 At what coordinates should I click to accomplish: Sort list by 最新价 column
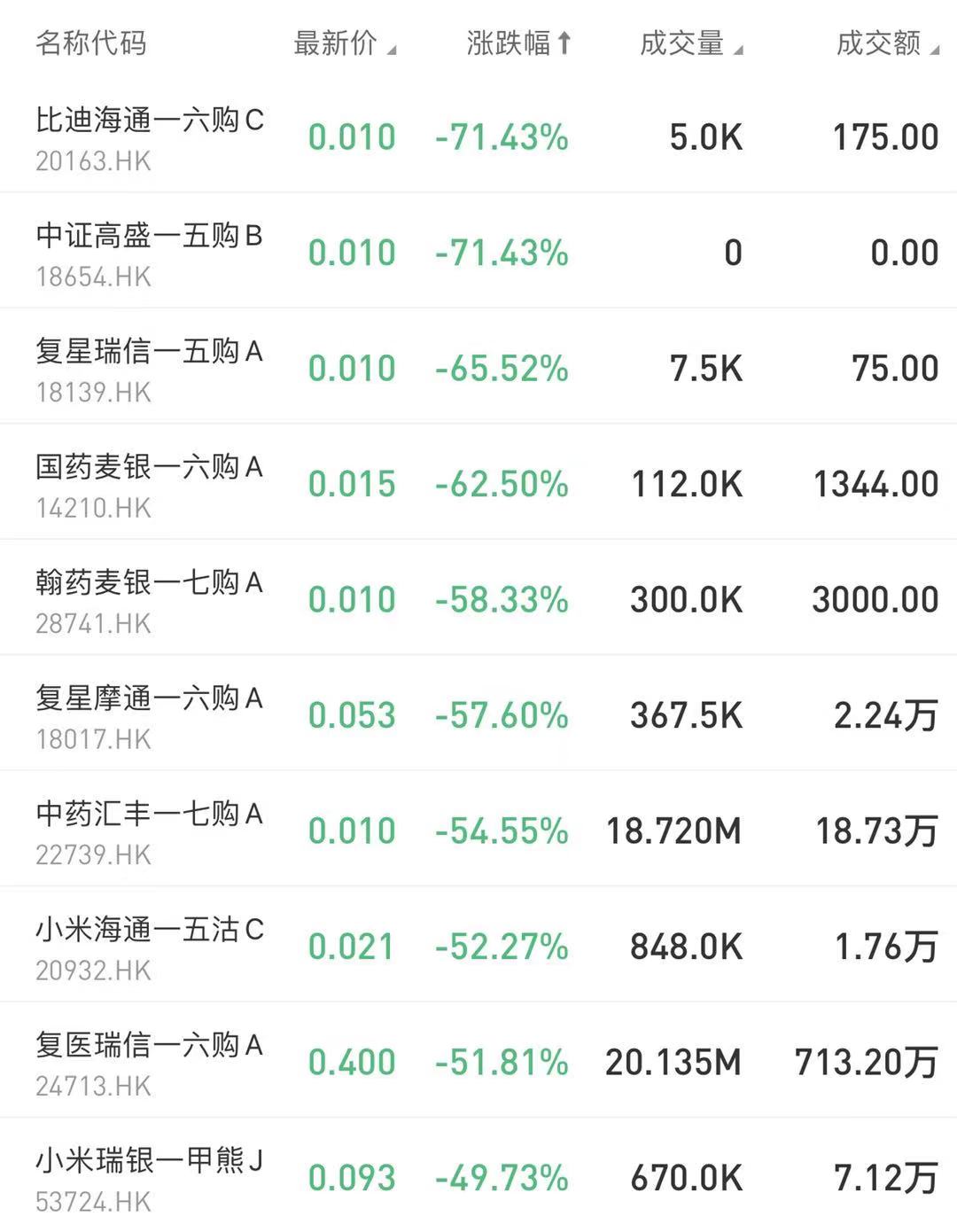click(344, 43)
